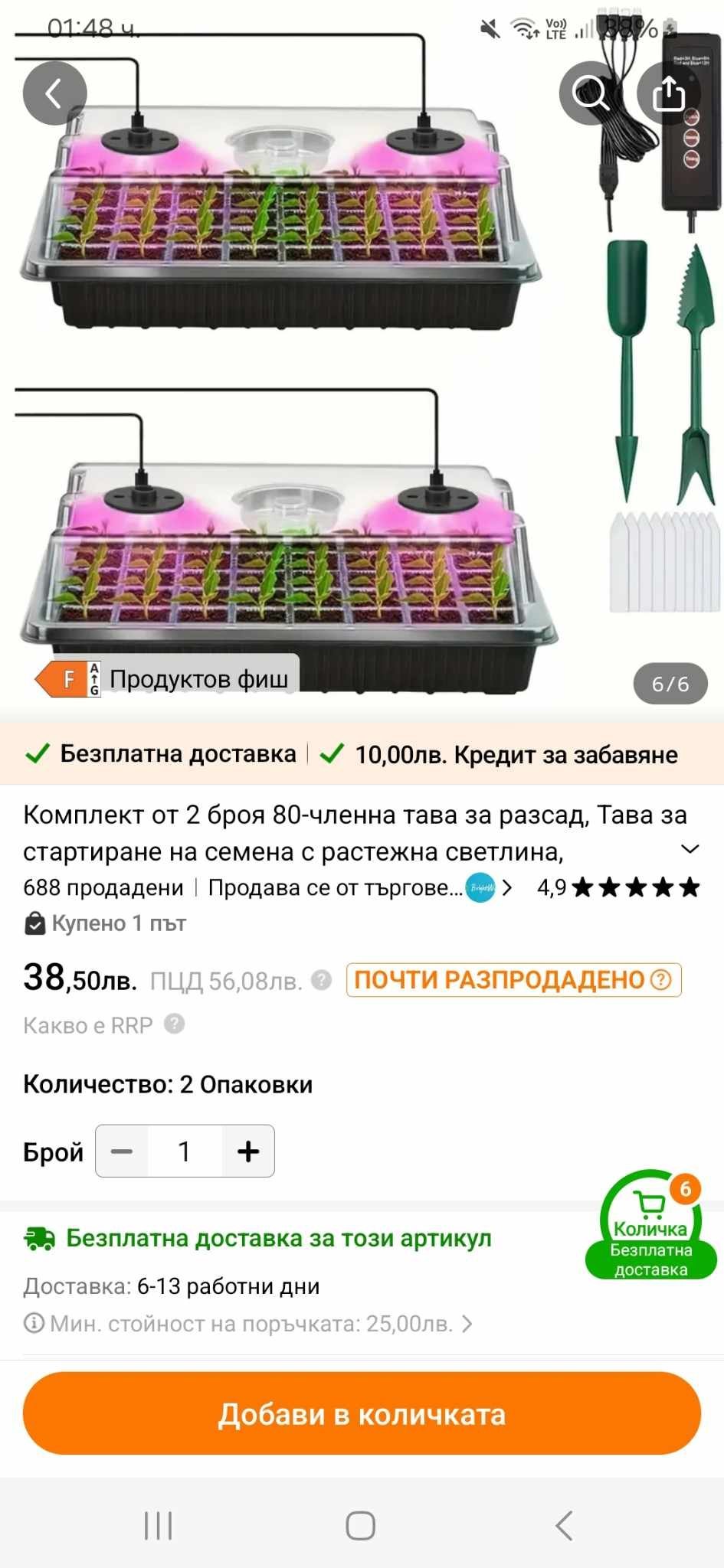This screenshot has width=724, height=1568.
Task: Increase quantity with the plus button
Action: click(248, 1151)
